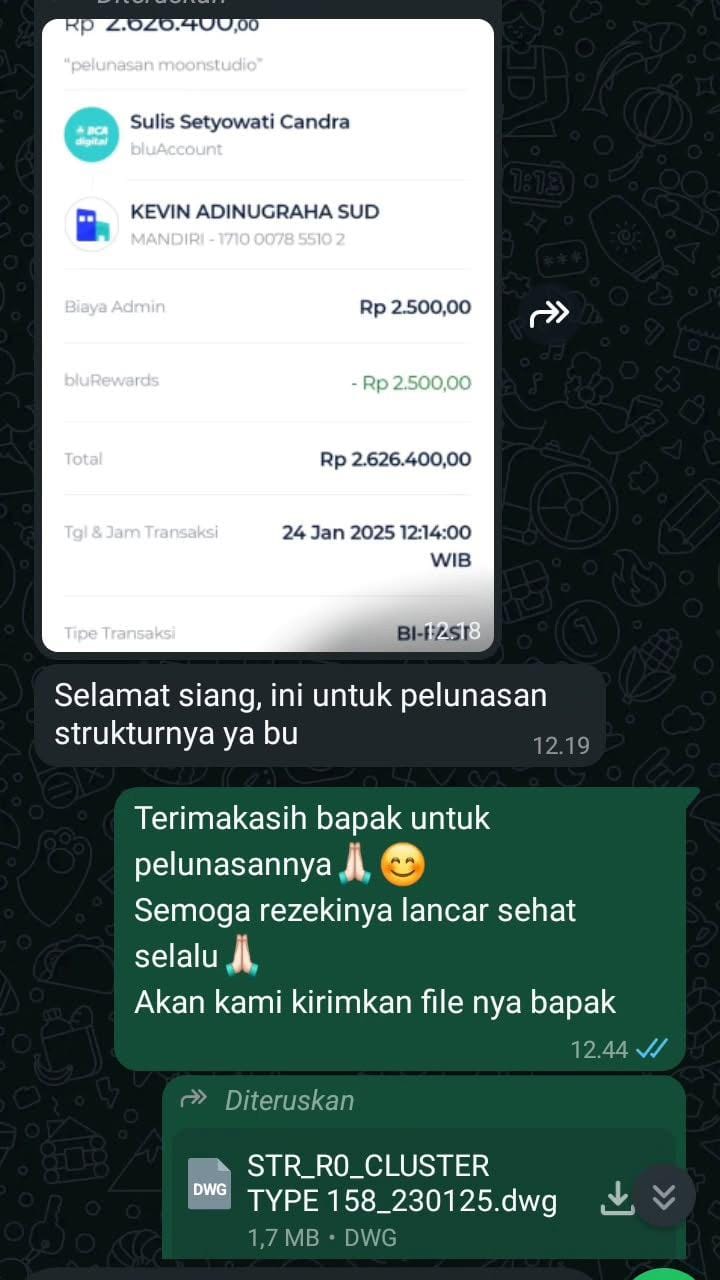Jump to the latest messages
Image resolution: width=720 pixels, height=1280 pixels.
click(x=664, y=1196)
